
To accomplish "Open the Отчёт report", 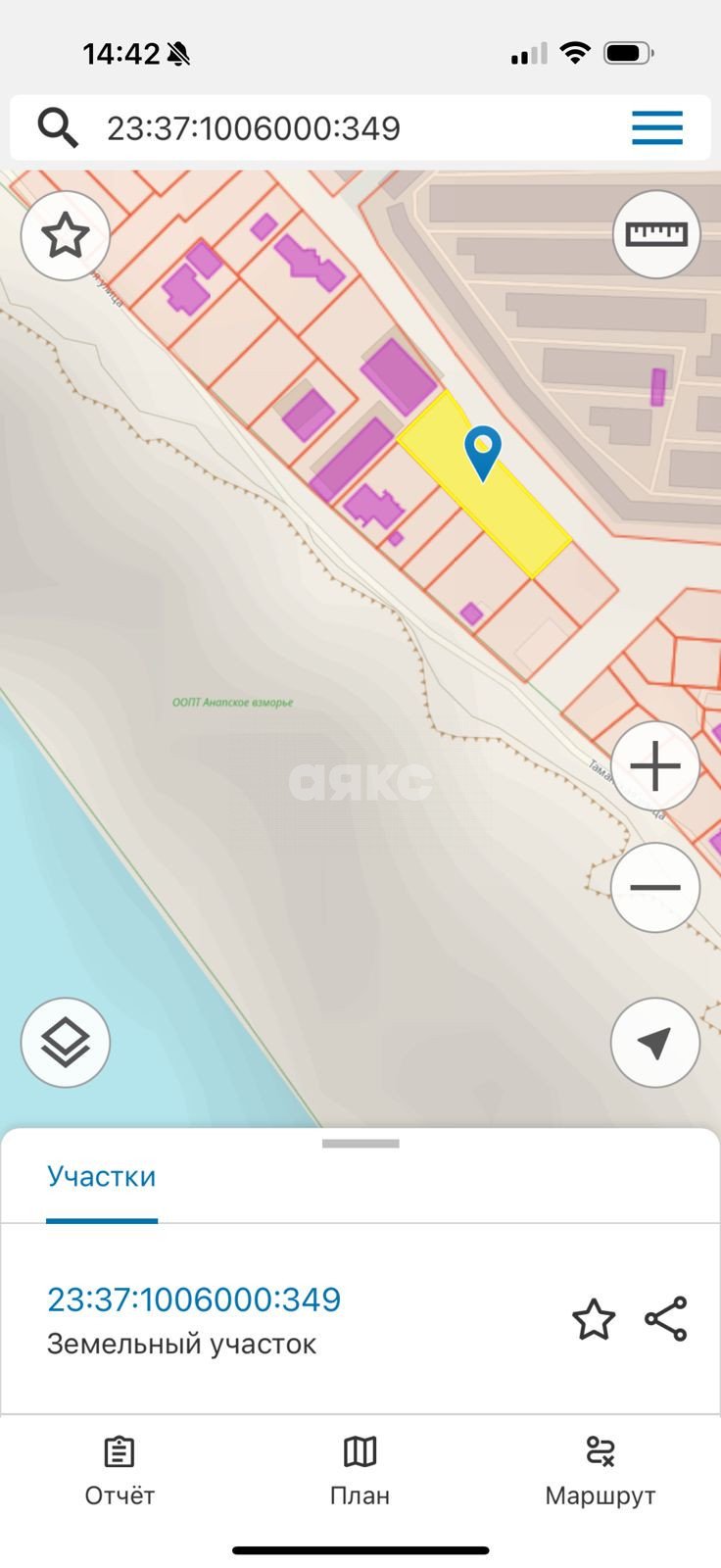I will click(x=120, y=1470).
